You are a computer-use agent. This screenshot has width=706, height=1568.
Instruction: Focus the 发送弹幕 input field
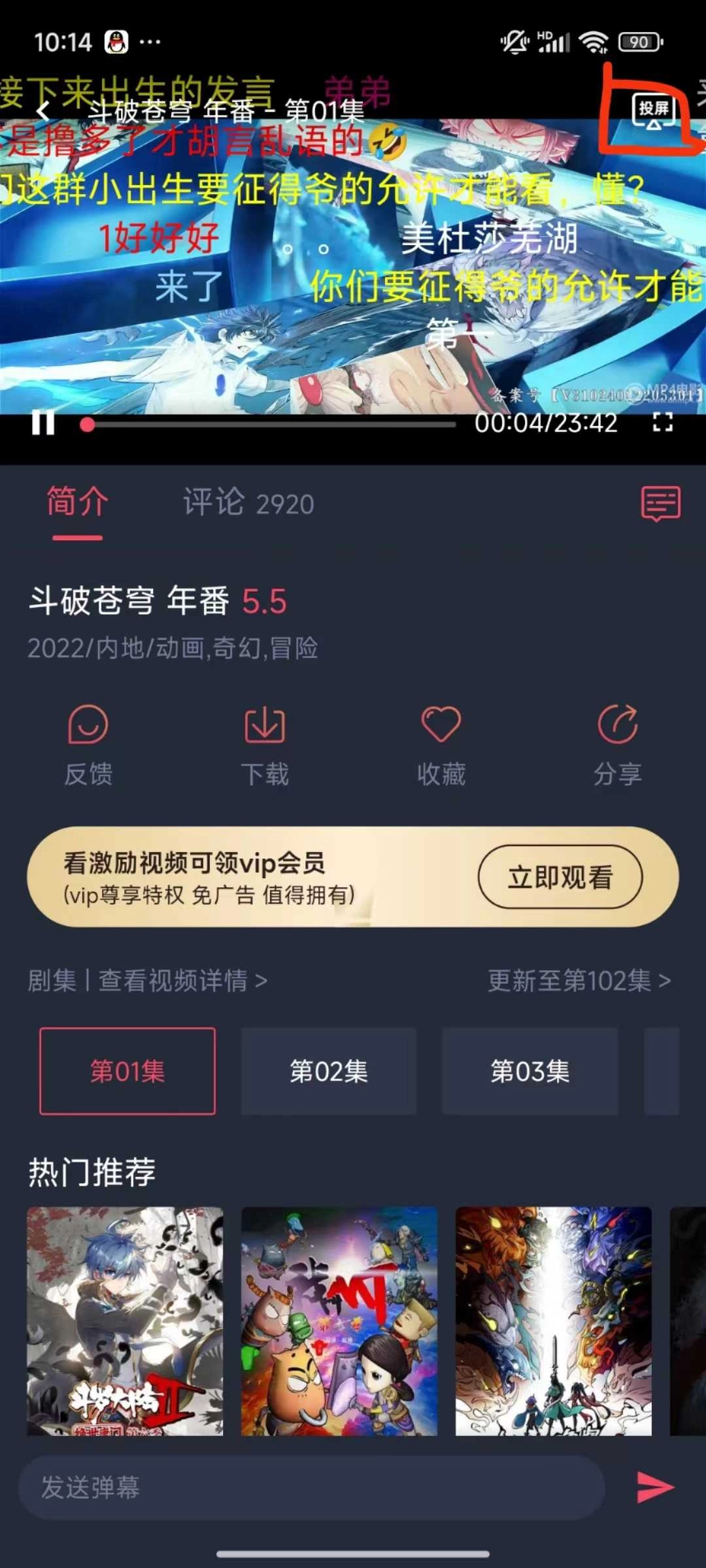point(311,1488)
